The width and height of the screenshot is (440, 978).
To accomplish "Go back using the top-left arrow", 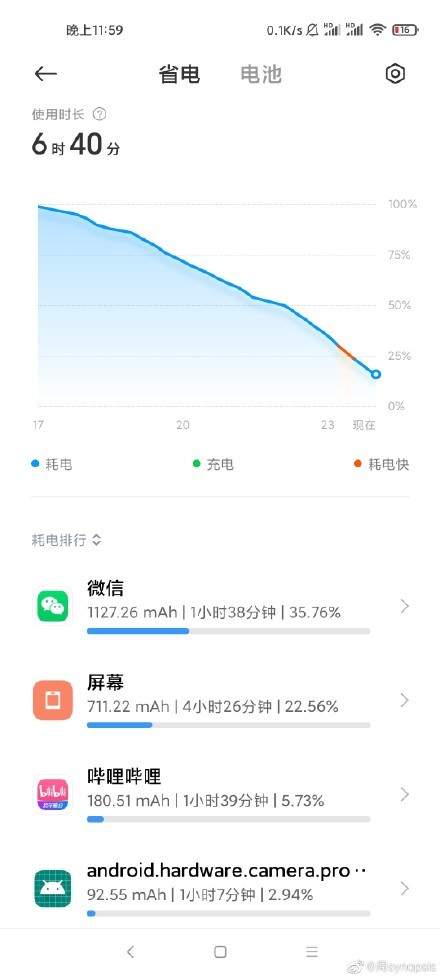I will click(46, 74).
